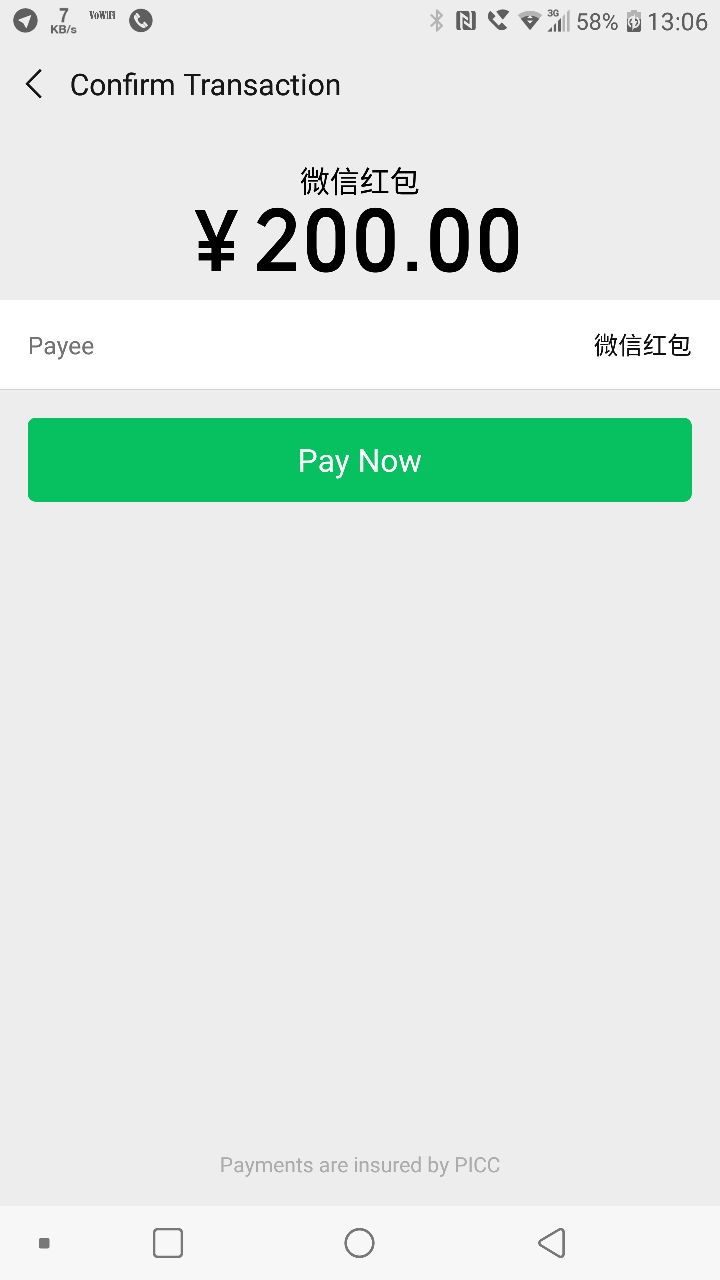Tap the system back triangle
The image size is (720, 1280).
(551, 1243)
